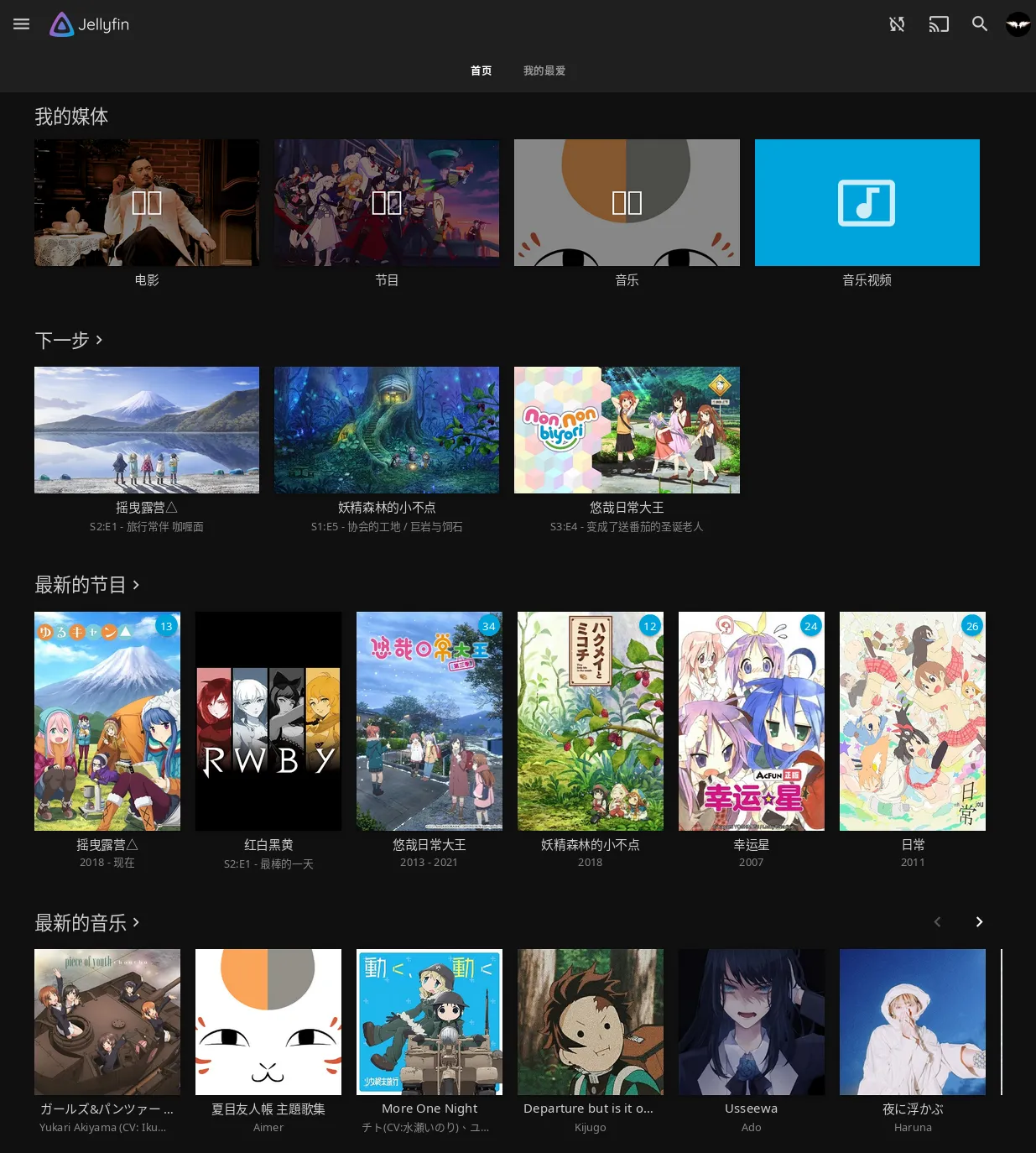
Task: Open the 下一步 section link
Action: click(69, 340)
